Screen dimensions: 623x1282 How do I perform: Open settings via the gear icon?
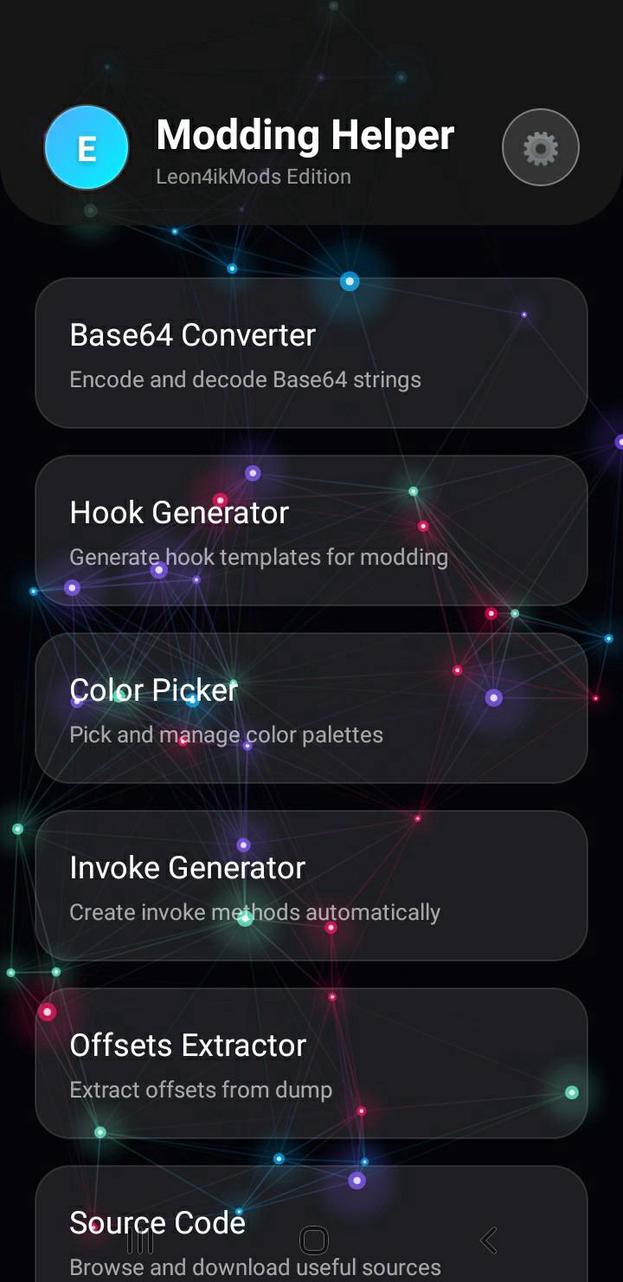[540, 148]
